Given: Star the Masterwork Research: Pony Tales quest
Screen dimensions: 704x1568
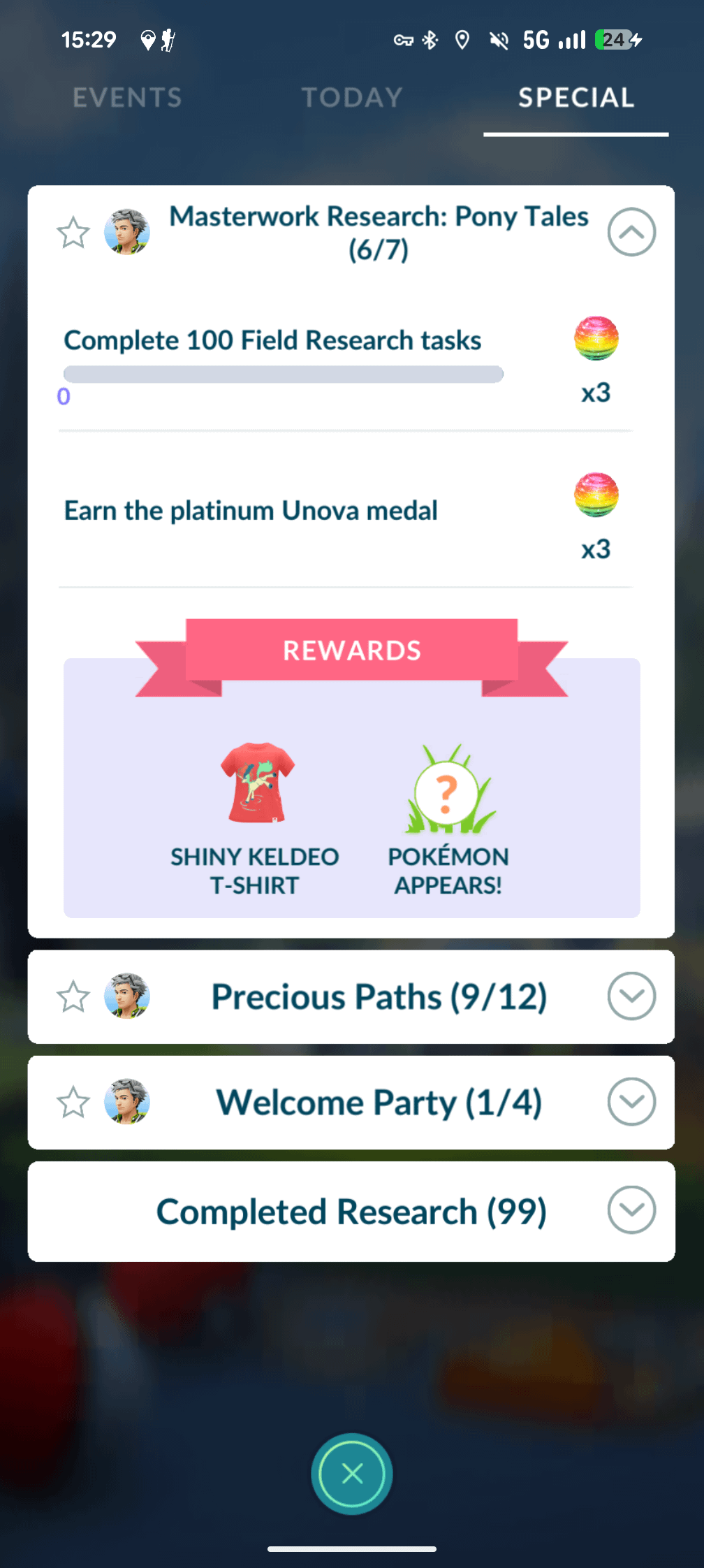Looking at the screenshot, I should [73, 233].
